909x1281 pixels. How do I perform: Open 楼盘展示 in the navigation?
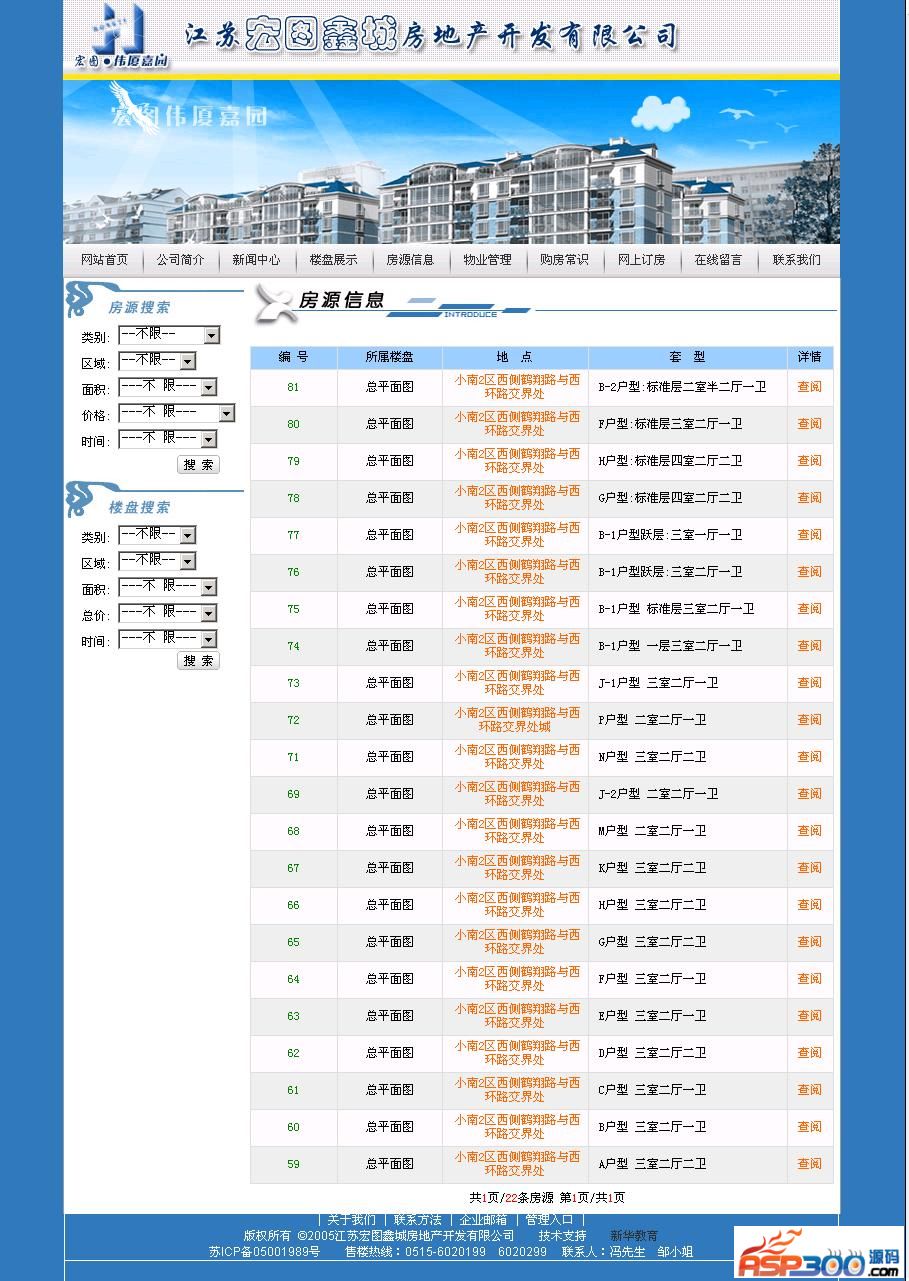coord(333,260)
